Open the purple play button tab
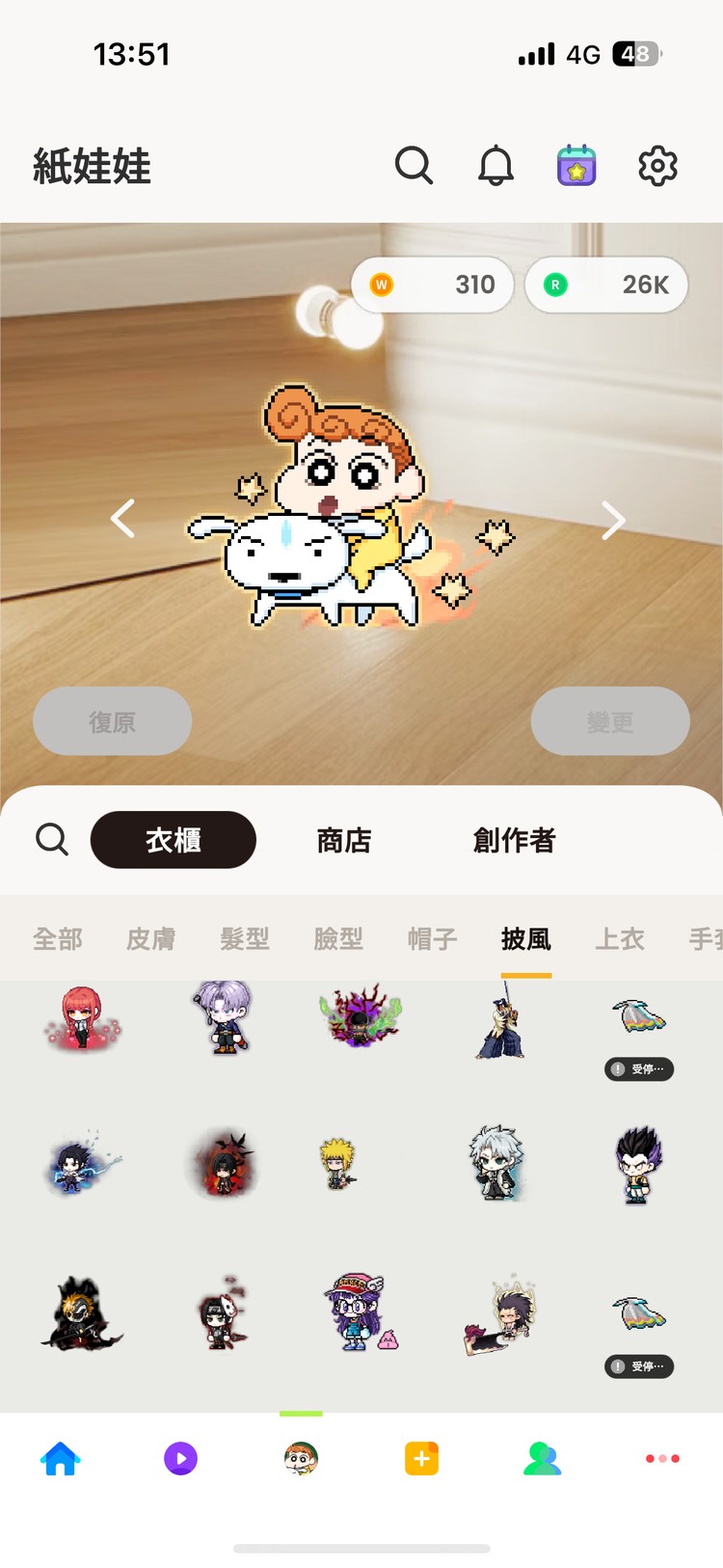Image resolution: width=723 pixels, height=1568 pixels. (x=180, y=1458)
